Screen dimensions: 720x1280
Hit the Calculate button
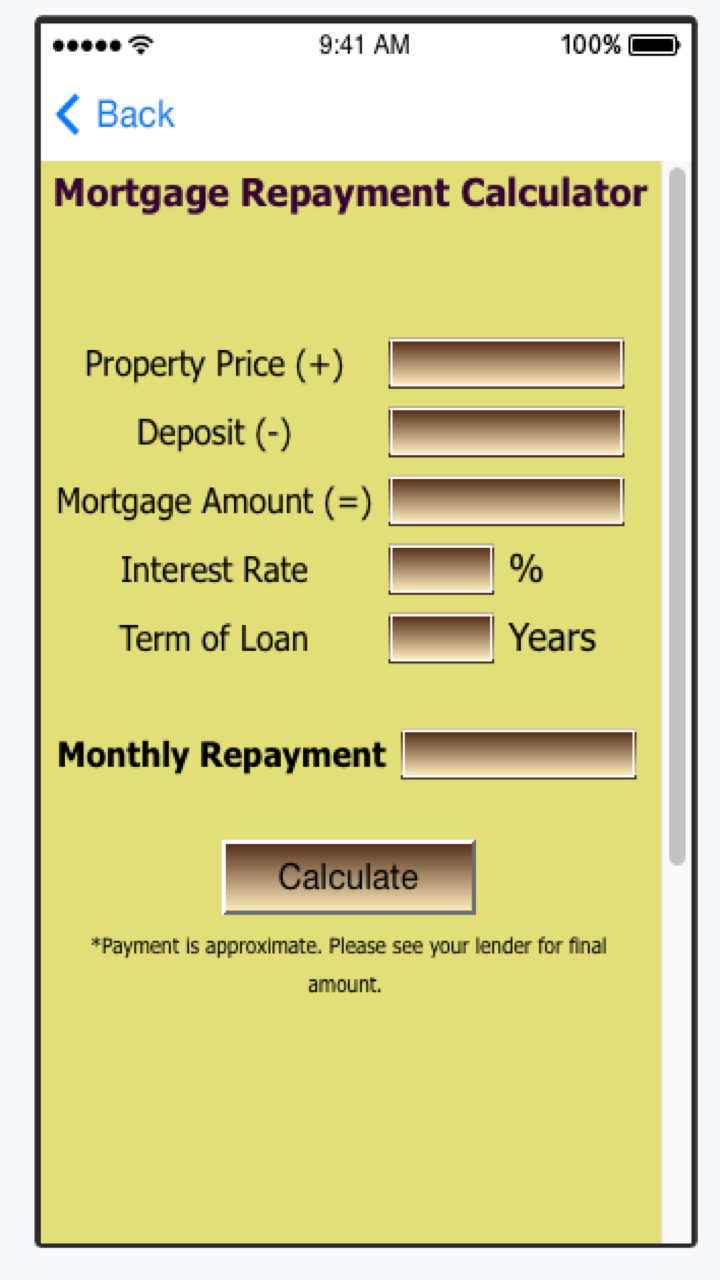point(348,877)
